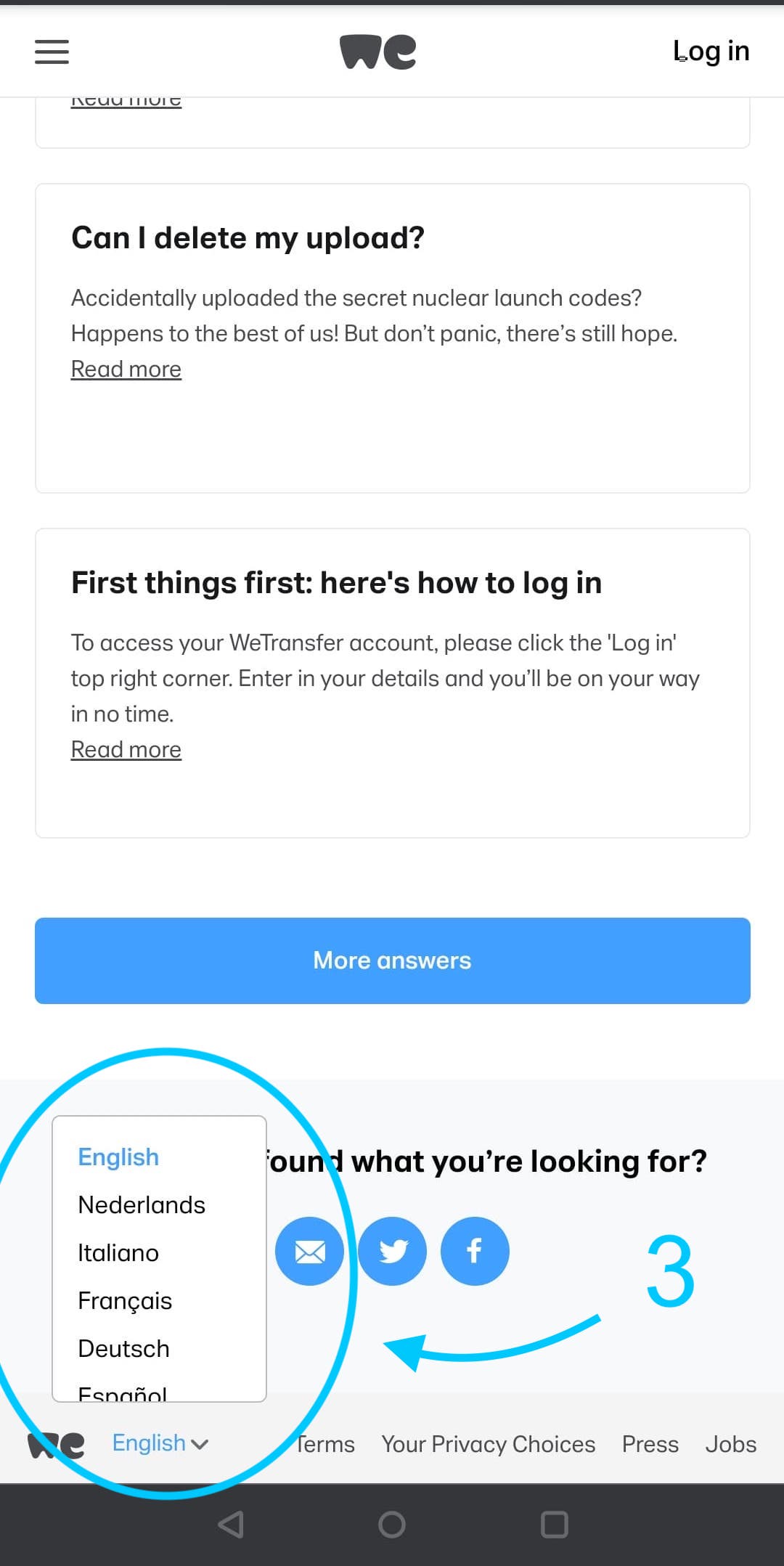Viewport: 784px width, 1566px height.
Task: Open the Twitter icon
Action: tap(393, 1251)
